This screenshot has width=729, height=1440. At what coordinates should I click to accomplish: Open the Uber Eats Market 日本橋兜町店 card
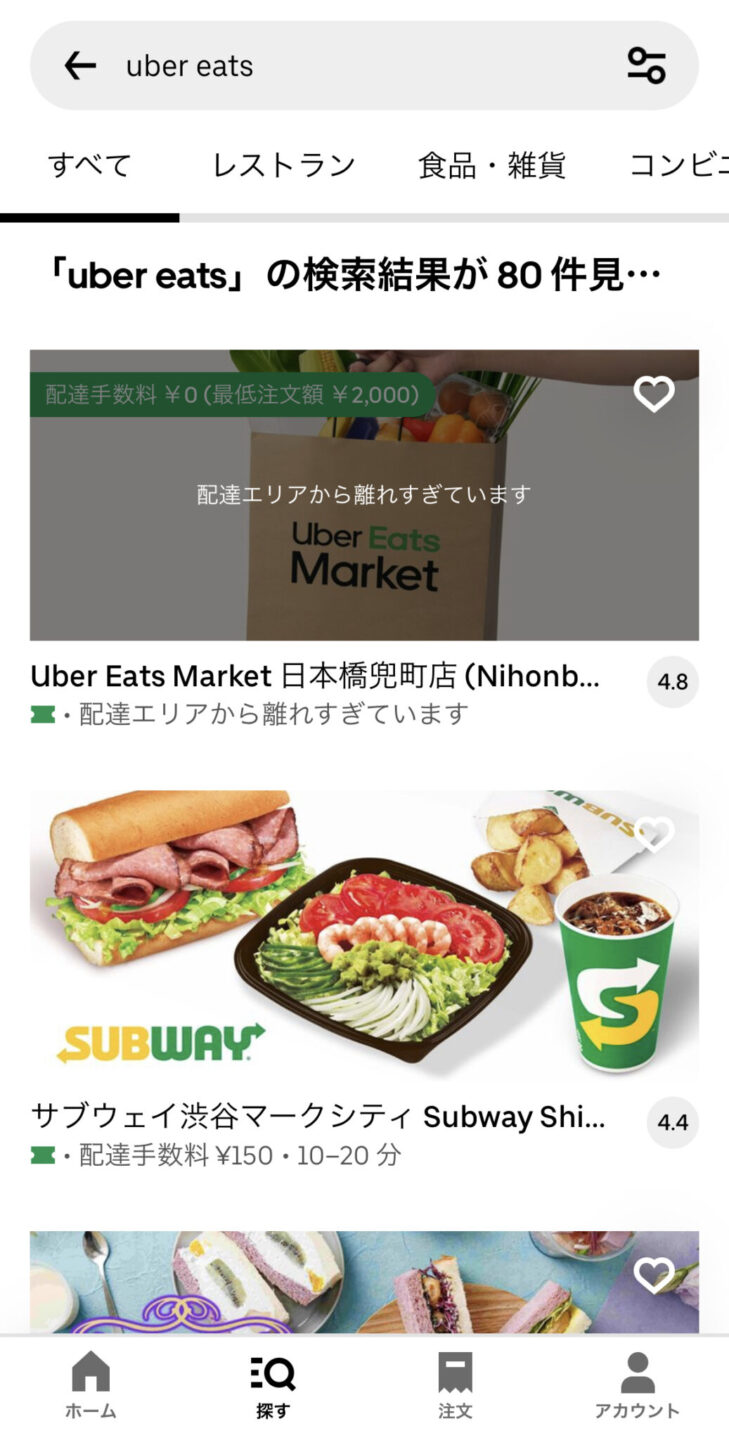pos(364,495)
